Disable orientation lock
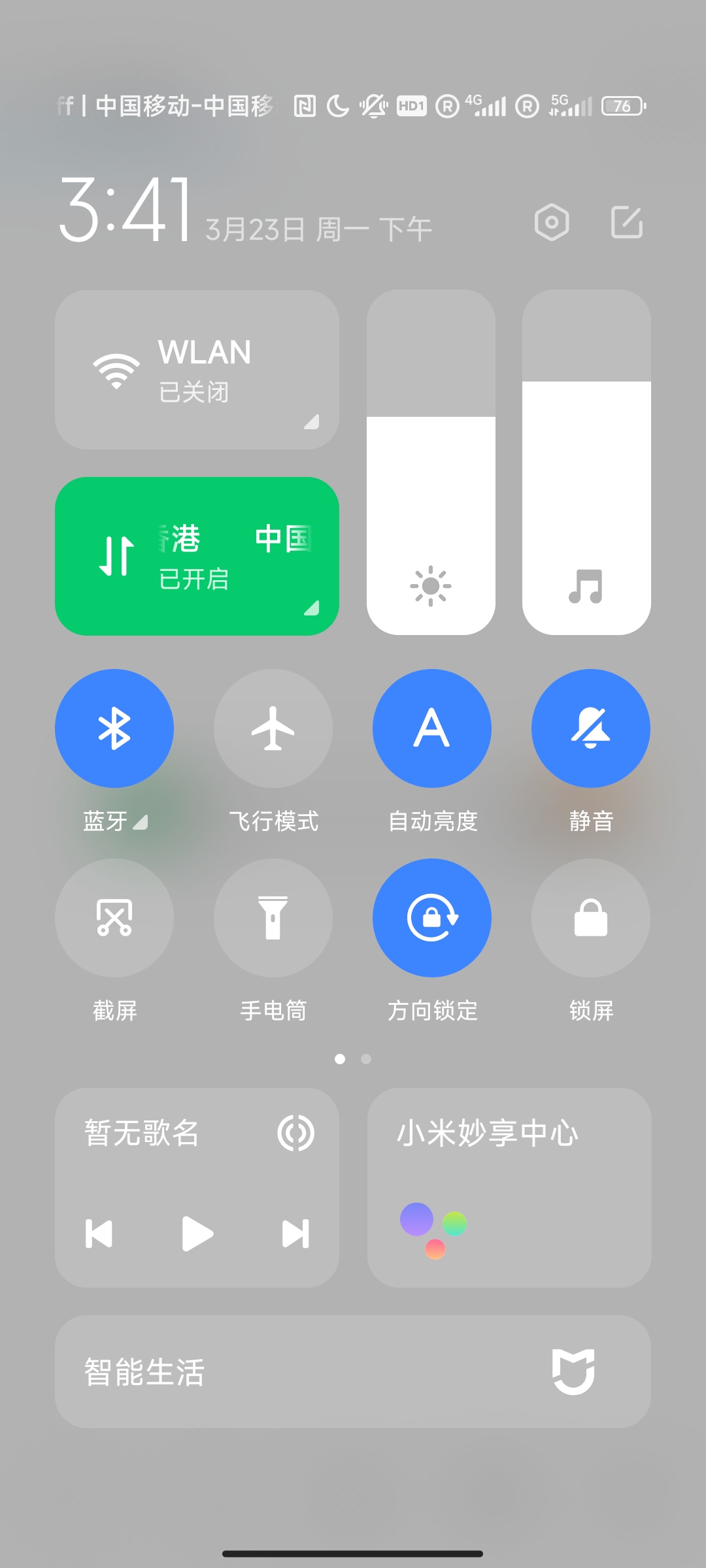The width and height of the screenshot is (706, 1568). pos(431,918)
